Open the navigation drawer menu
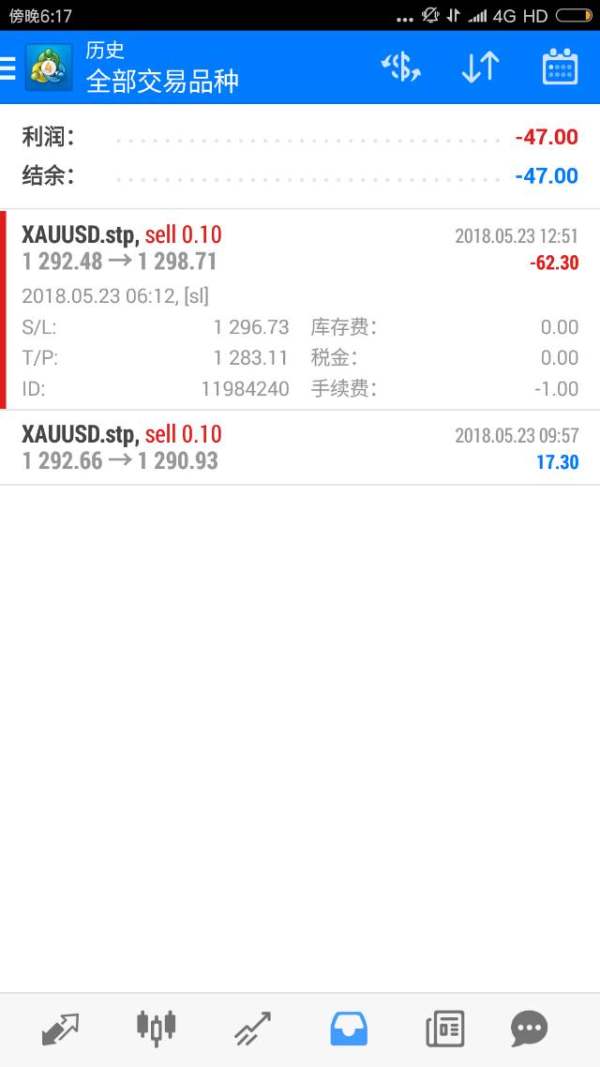 pos(10,68)
